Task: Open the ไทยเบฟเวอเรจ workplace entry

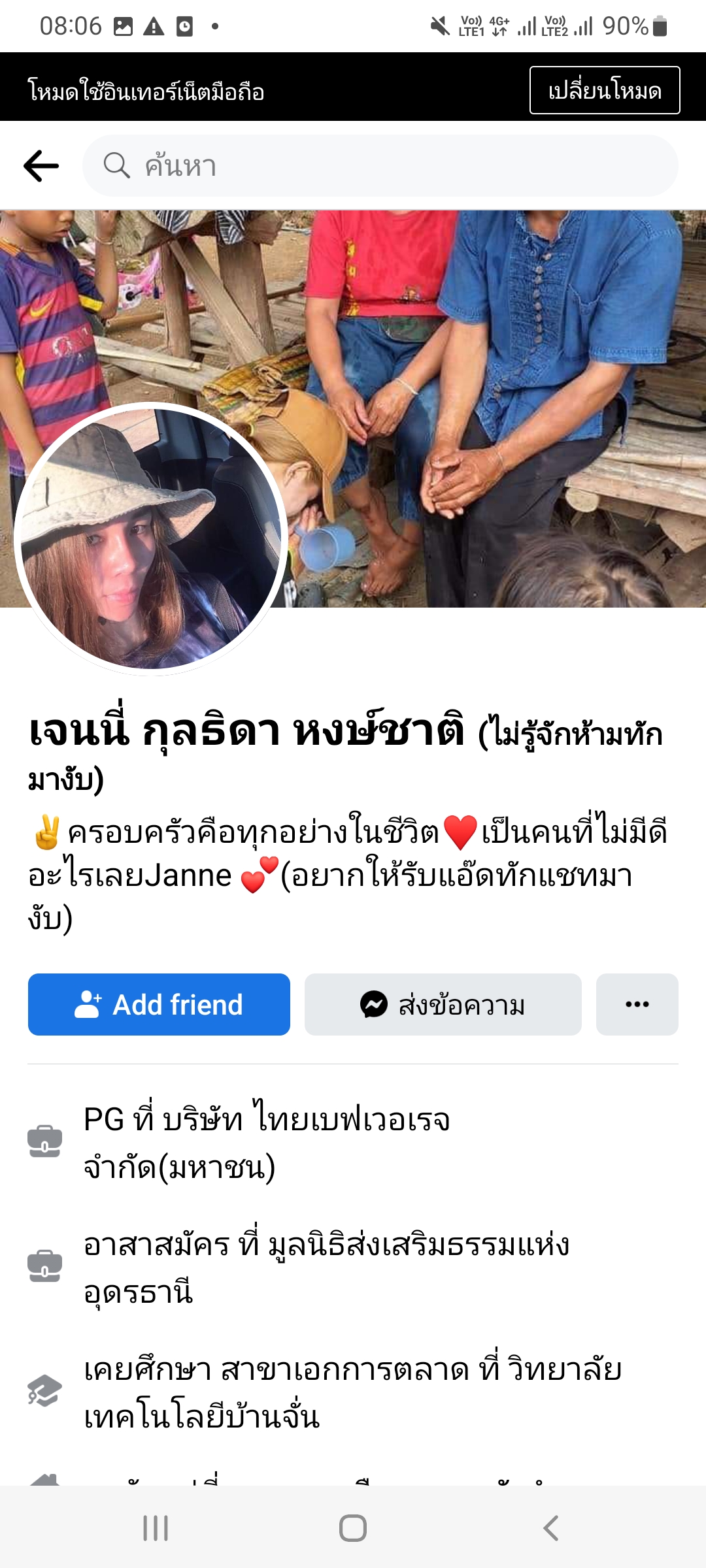Action: click(x=267, y=1143)
